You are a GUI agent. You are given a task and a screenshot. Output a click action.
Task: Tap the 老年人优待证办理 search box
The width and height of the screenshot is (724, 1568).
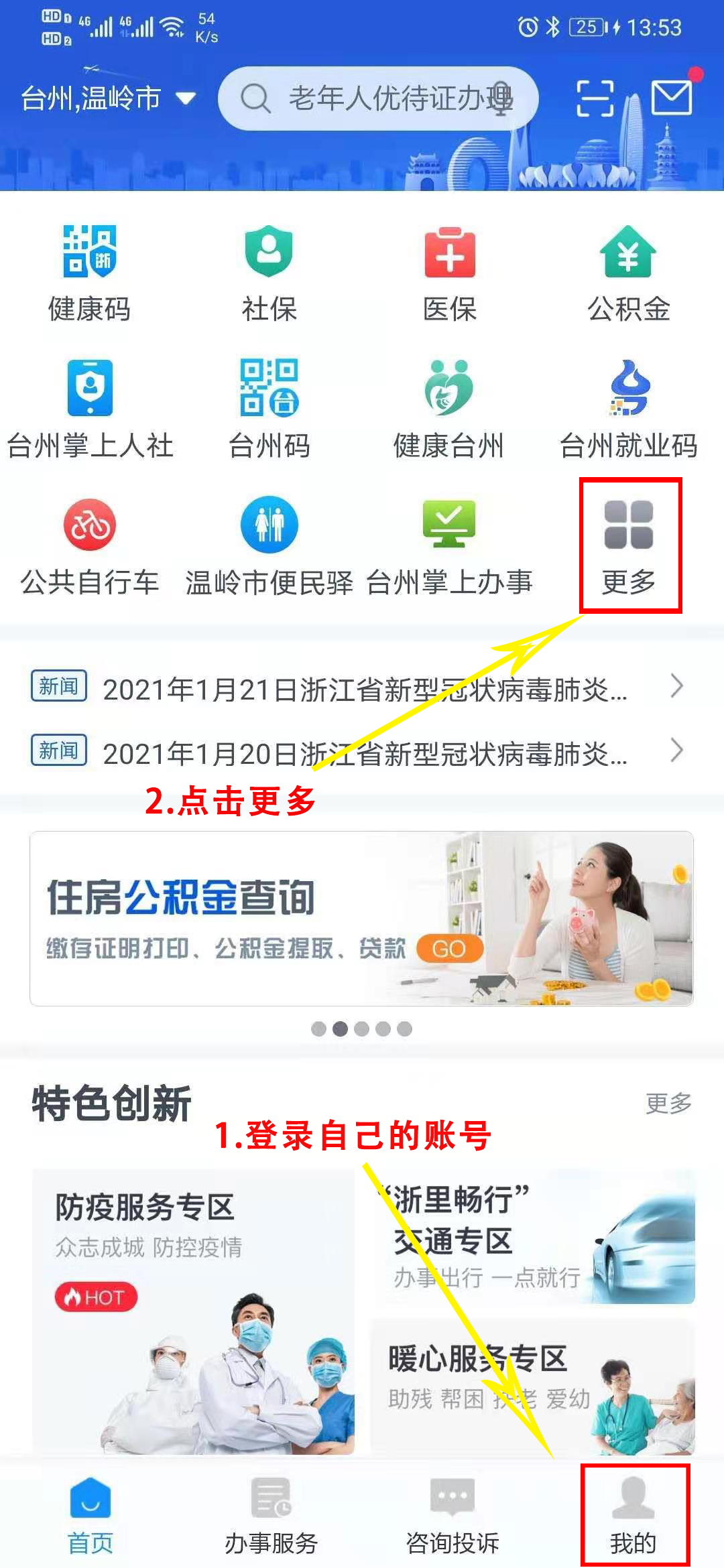pos(377,99)
